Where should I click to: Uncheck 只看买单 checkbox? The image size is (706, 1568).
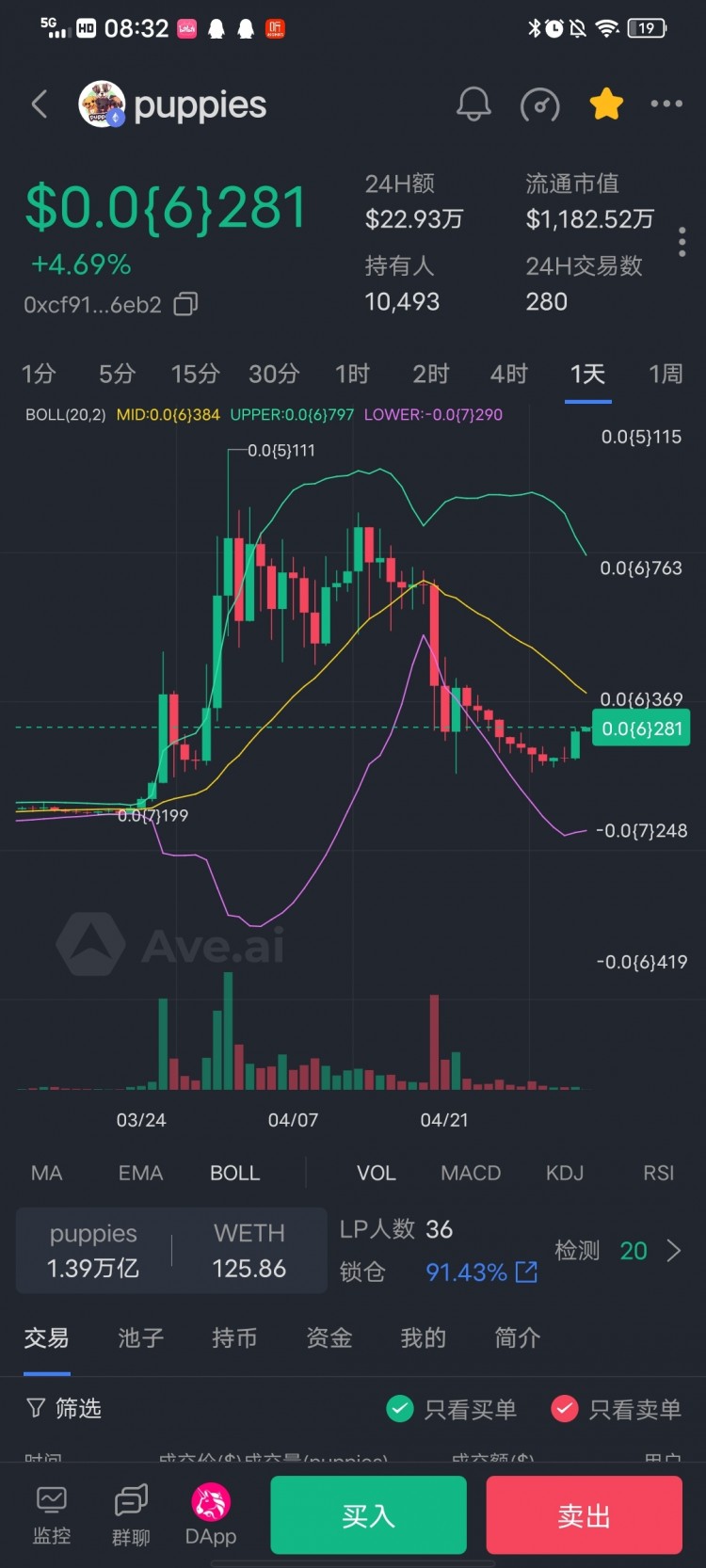400,1409
